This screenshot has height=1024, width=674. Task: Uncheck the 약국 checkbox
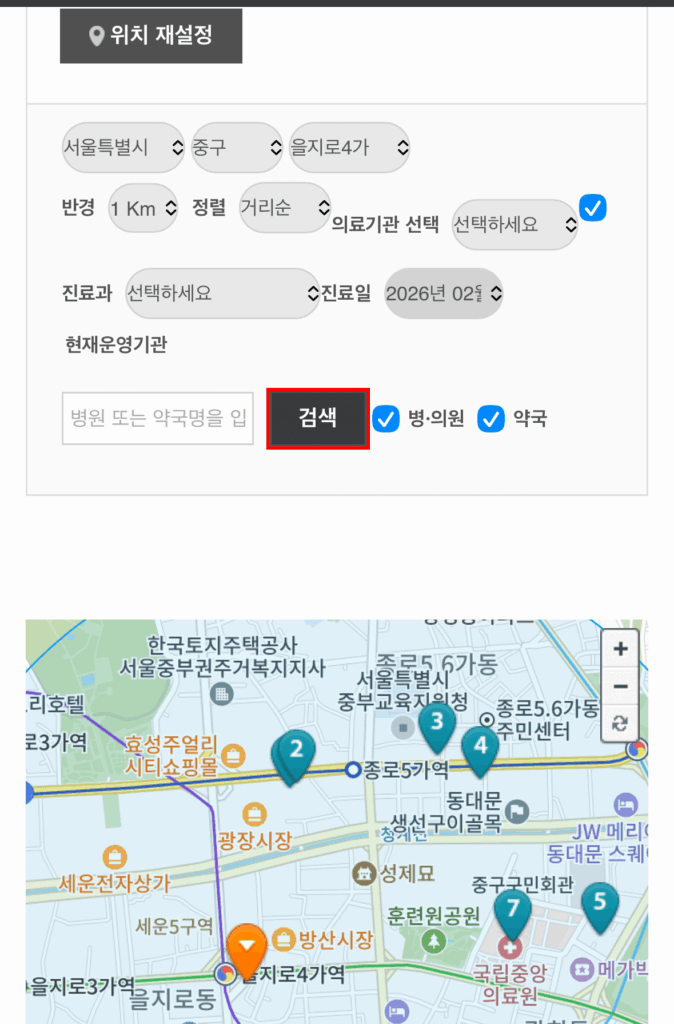click(x=491, y=419)
